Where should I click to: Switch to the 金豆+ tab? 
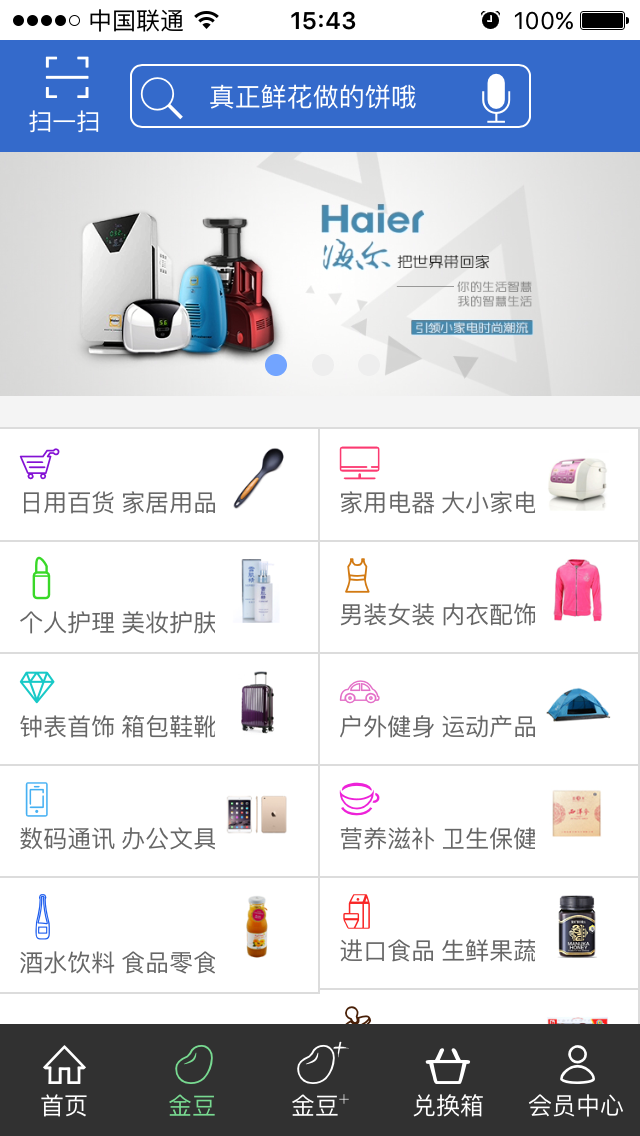pos(320,1080)
